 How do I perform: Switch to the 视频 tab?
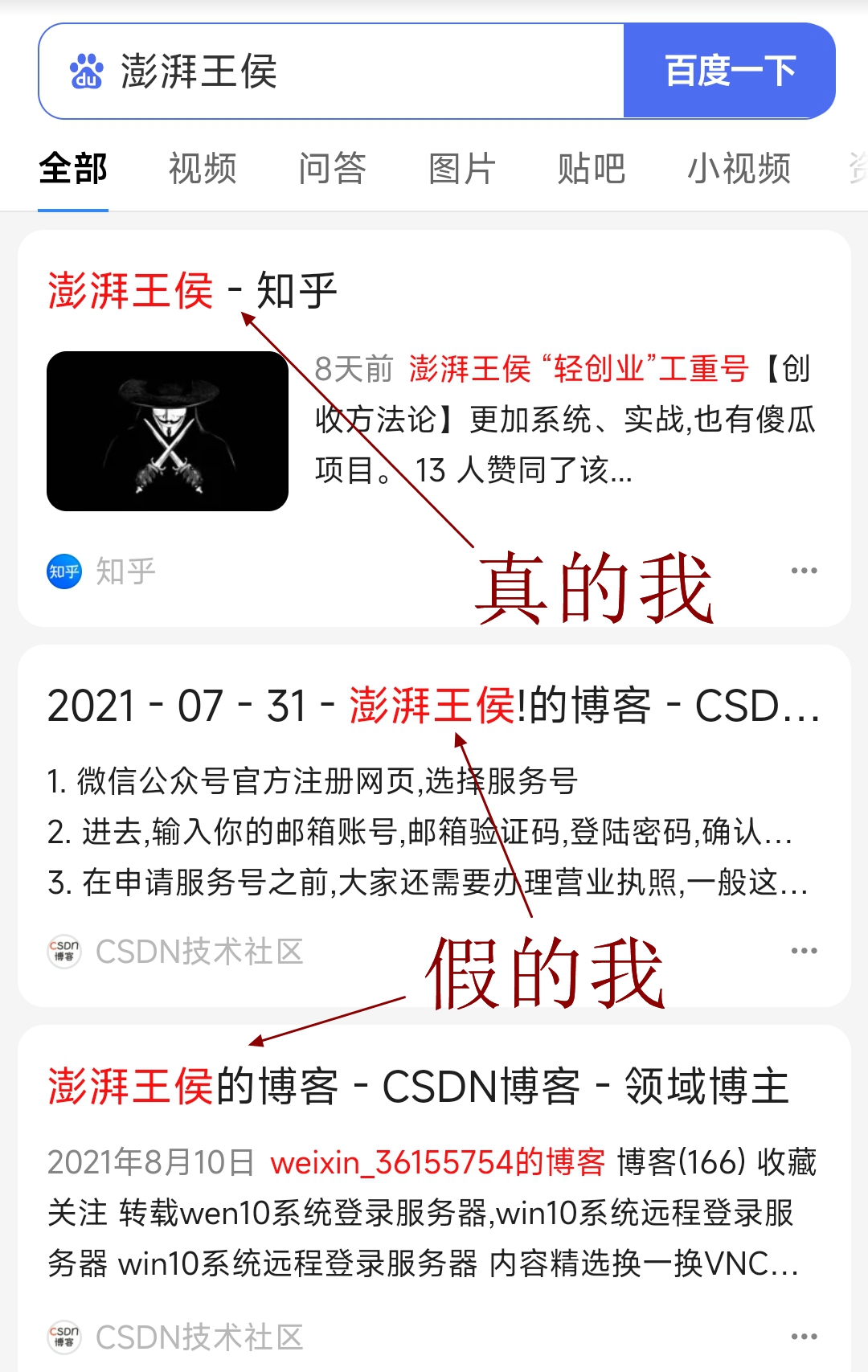[x=203, y=169]
